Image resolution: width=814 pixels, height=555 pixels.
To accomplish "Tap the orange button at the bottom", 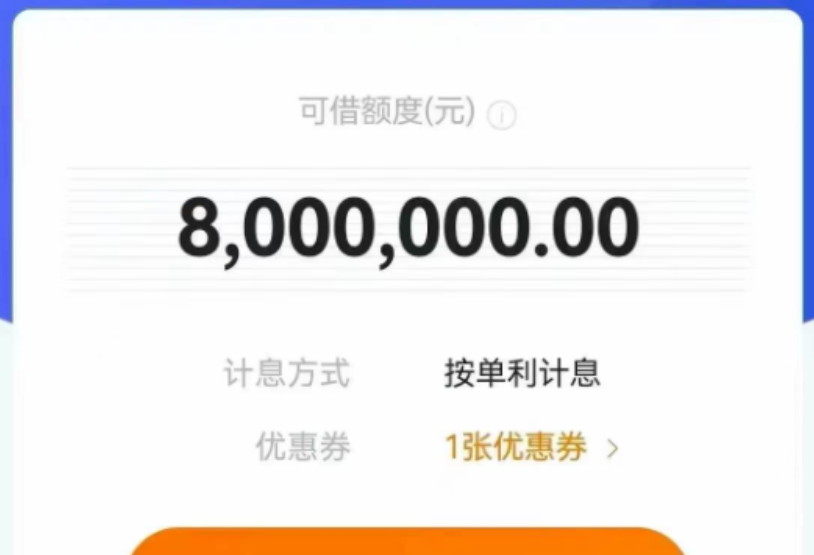I will 407,543.
